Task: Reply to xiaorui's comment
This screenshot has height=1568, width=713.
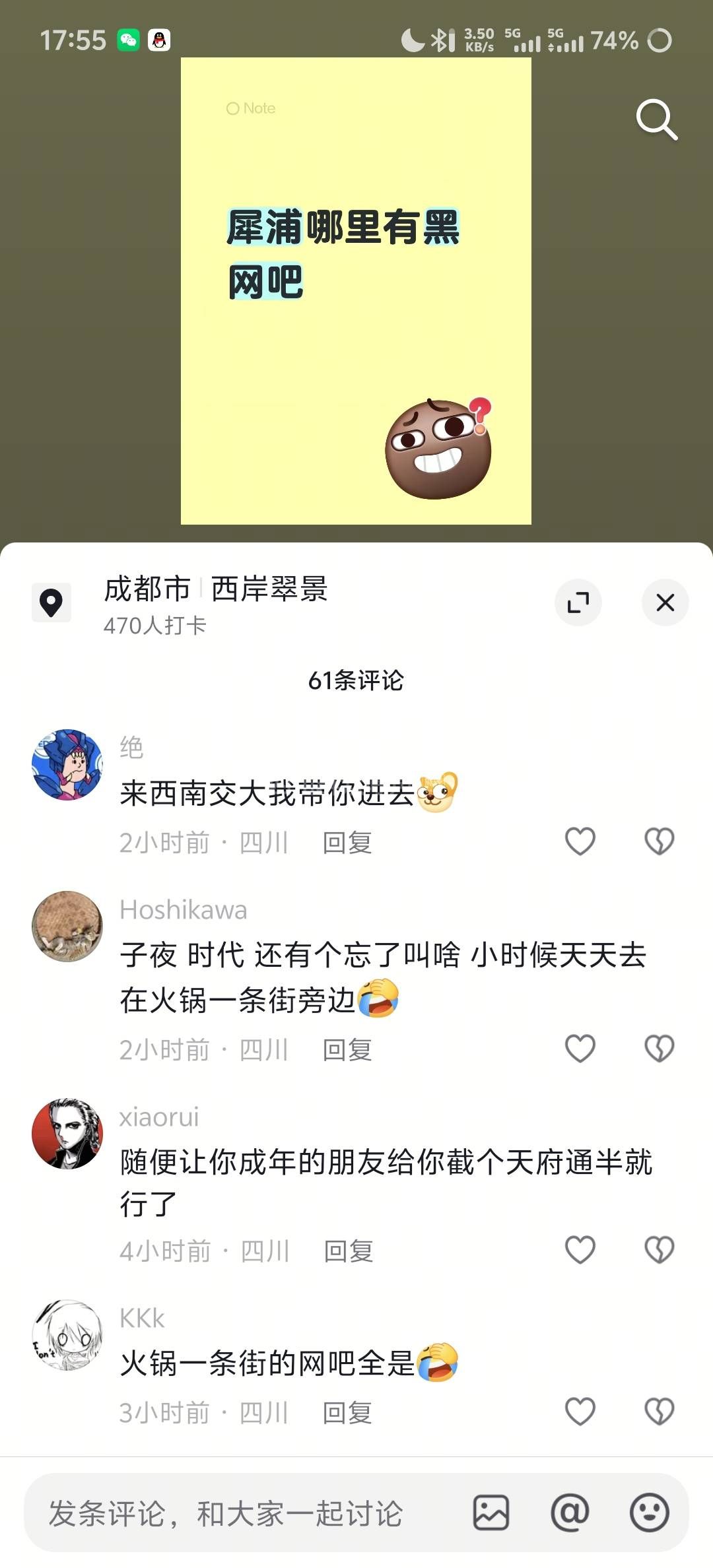Action: point(349,1251)
